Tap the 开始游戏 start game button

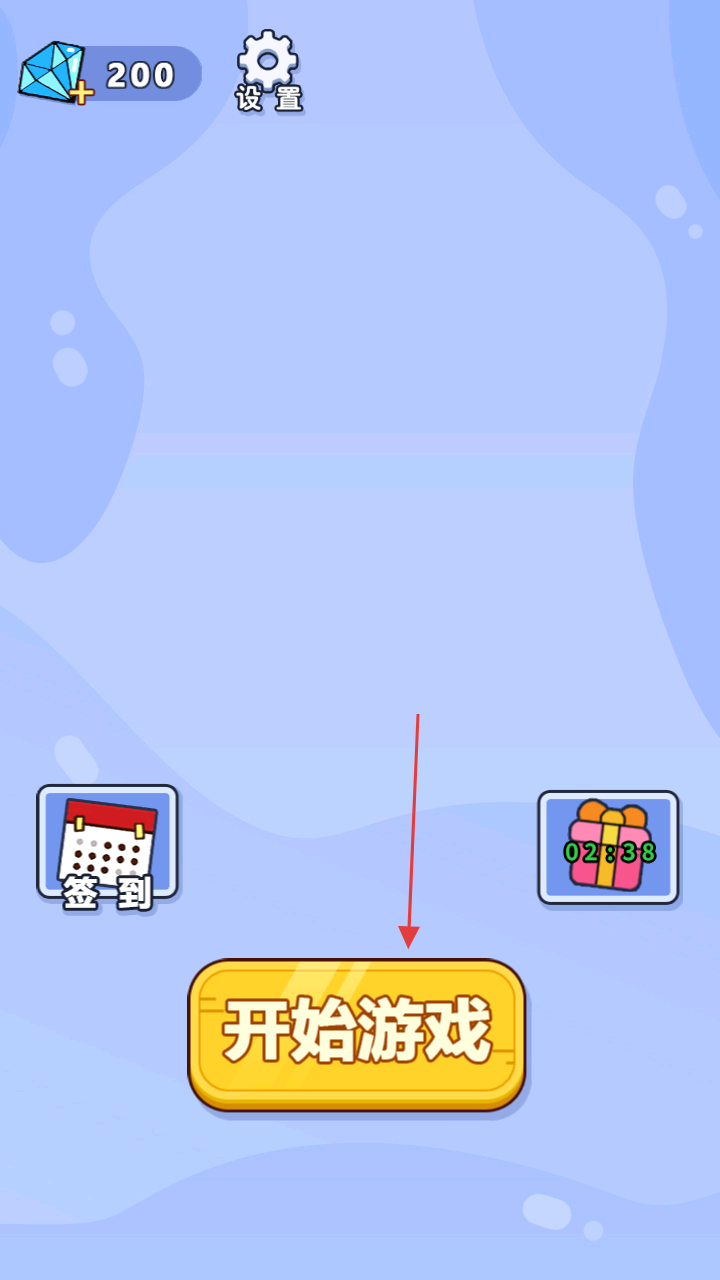(x=357, y=1033)
